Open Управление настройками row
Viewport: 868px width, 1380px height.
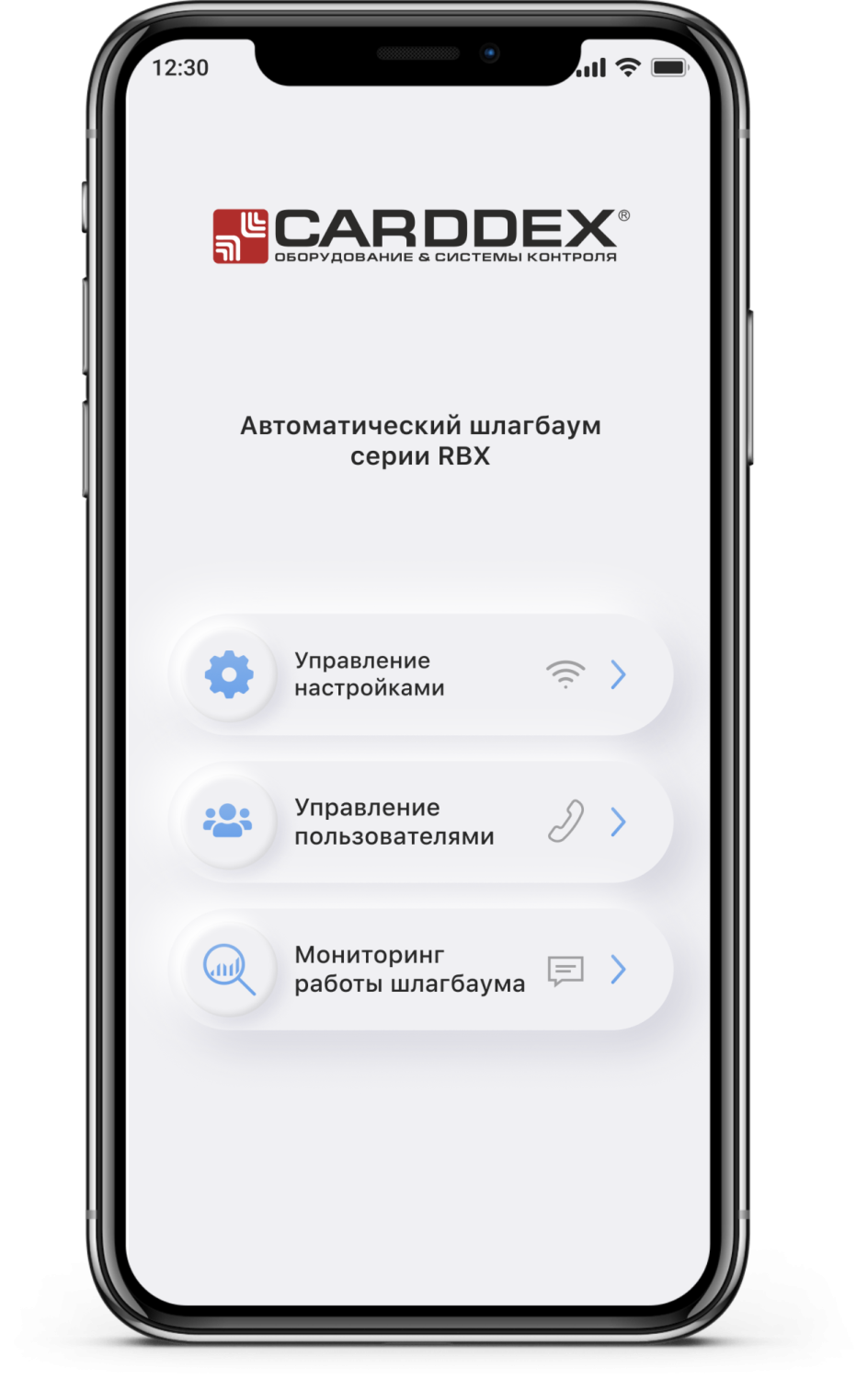point(421,674)
